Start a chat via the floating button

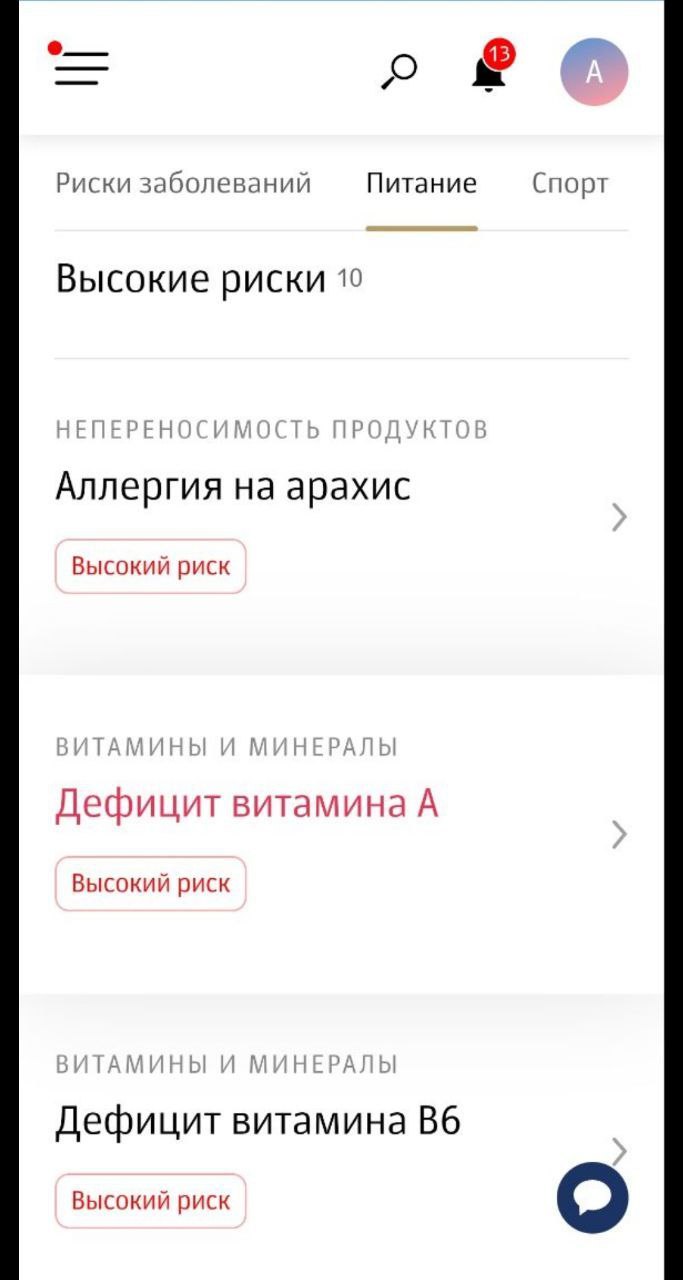point(592,1198)
